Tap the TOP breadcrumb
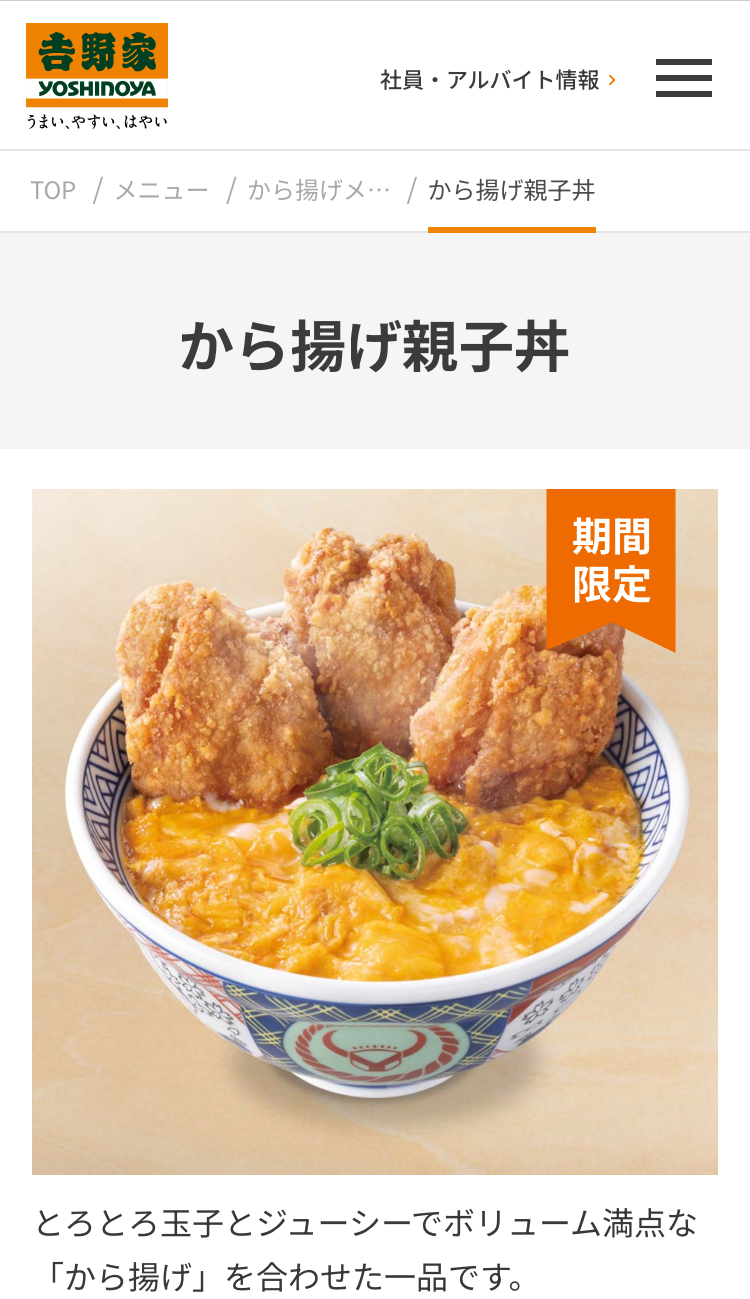Image resolution: width=750 pixels, height=1299 pixels. point(53,190)
